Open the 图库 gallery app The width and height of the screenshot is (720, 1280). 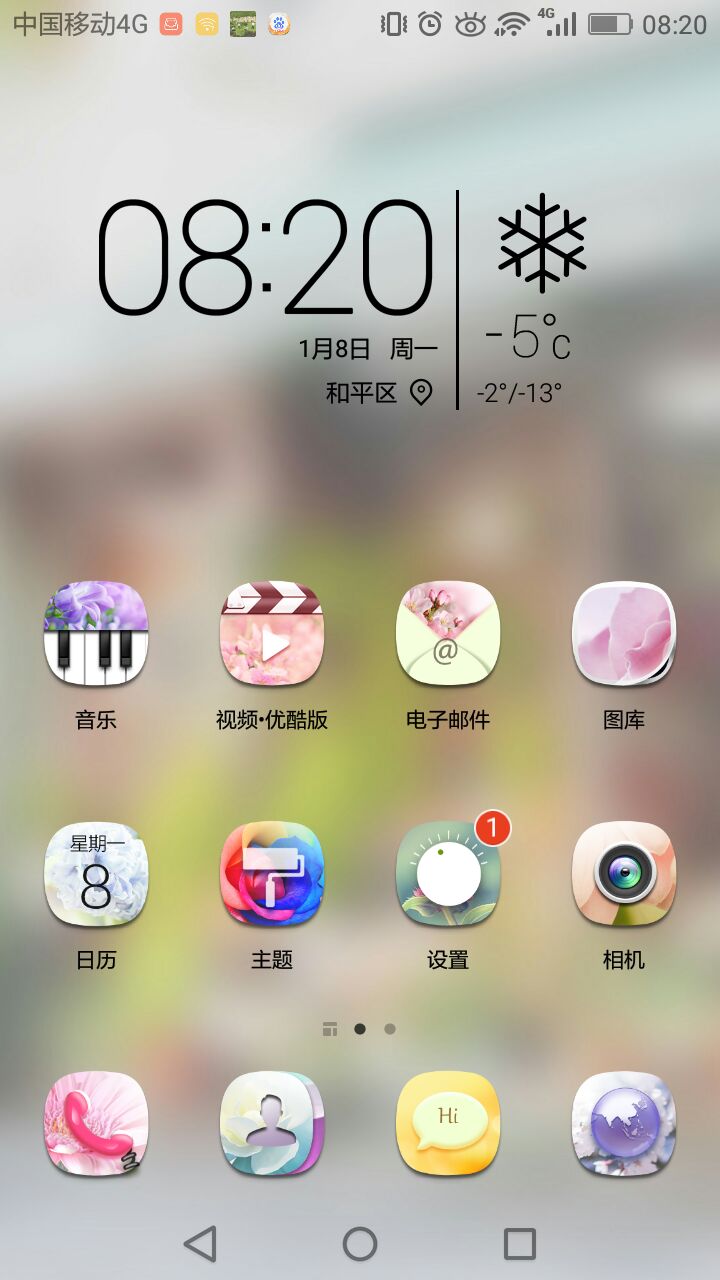click(624, 634)
